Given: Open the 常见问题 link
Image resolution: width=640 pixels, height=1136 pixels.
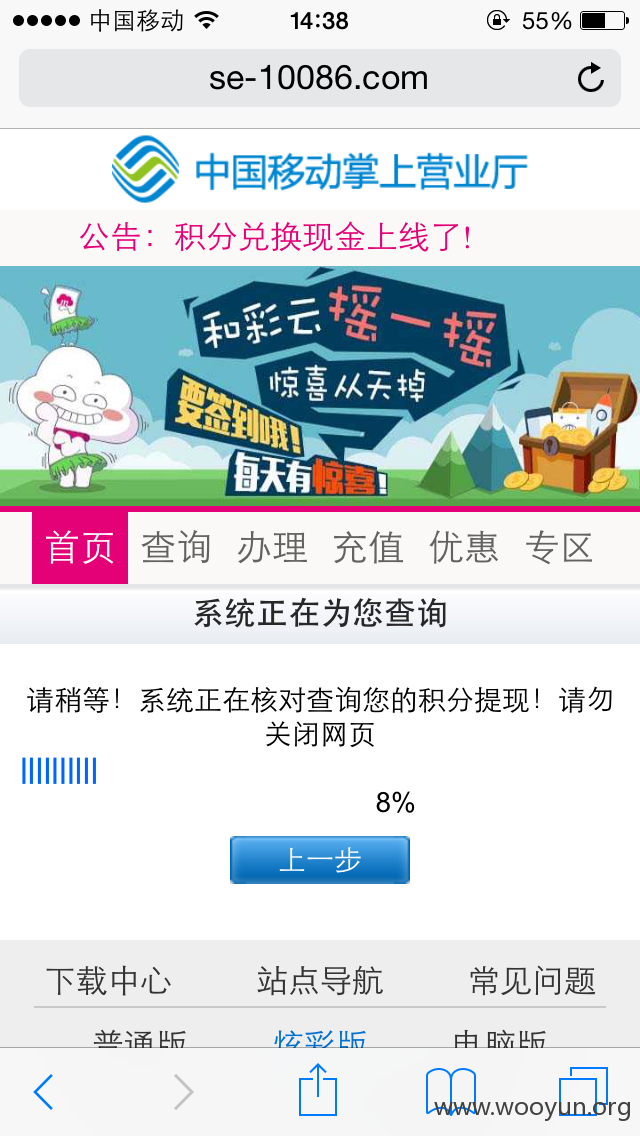Looking at the screenshot, I should pyautogui.click(x=533, y=982).
